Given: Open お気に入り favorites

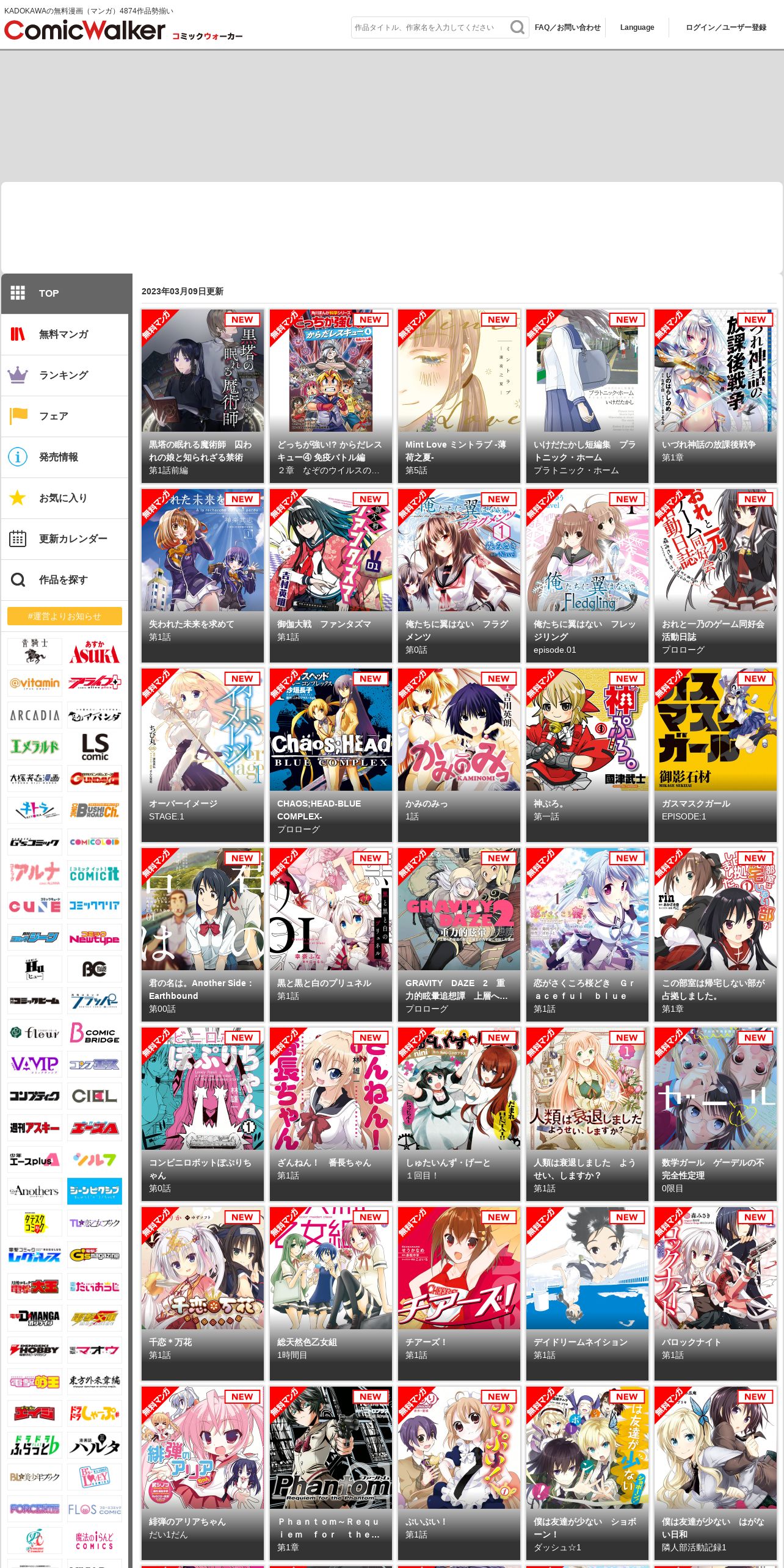Looking at the screenshot, I should click(x=65, y=498).
